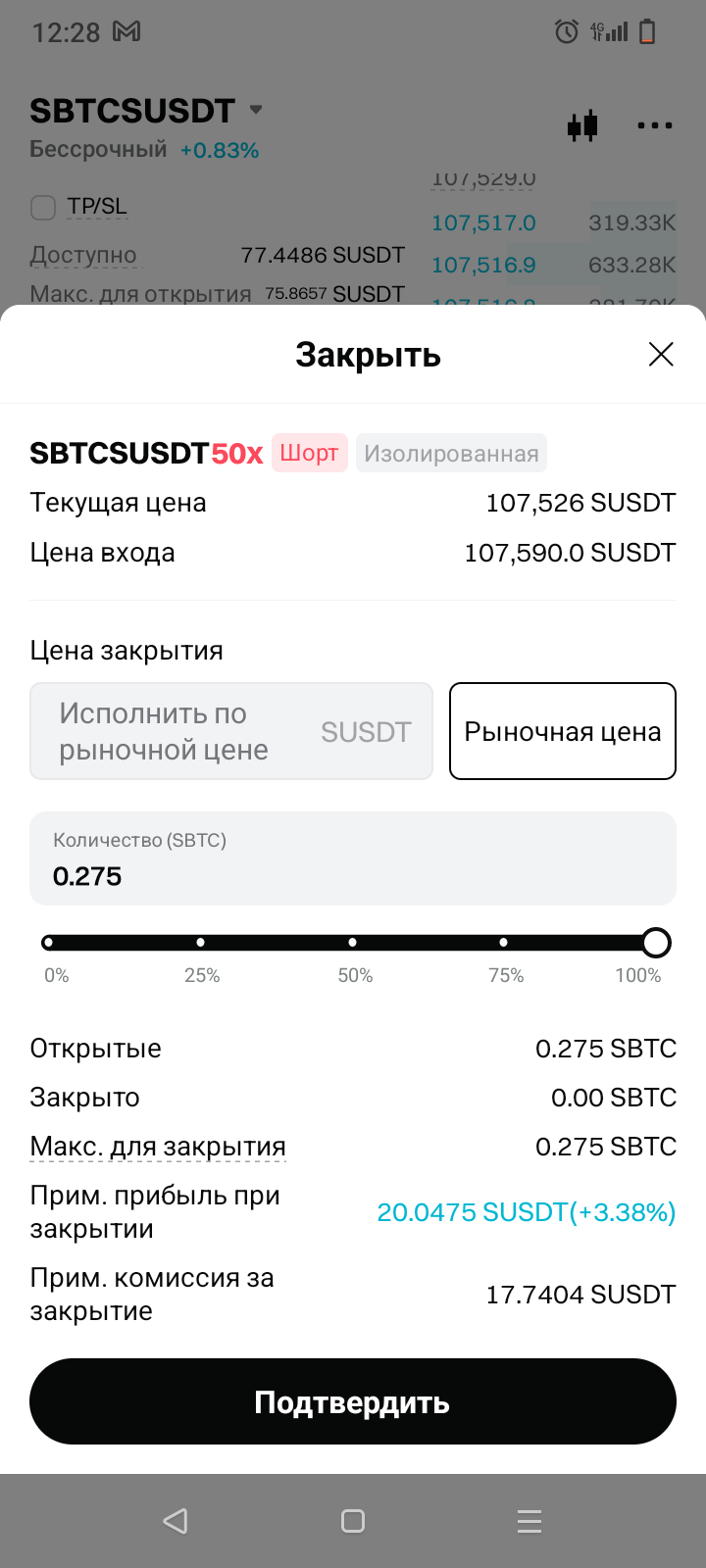
Task: Set the quantity slider to 0%
Action: click(x=48, y=943)
